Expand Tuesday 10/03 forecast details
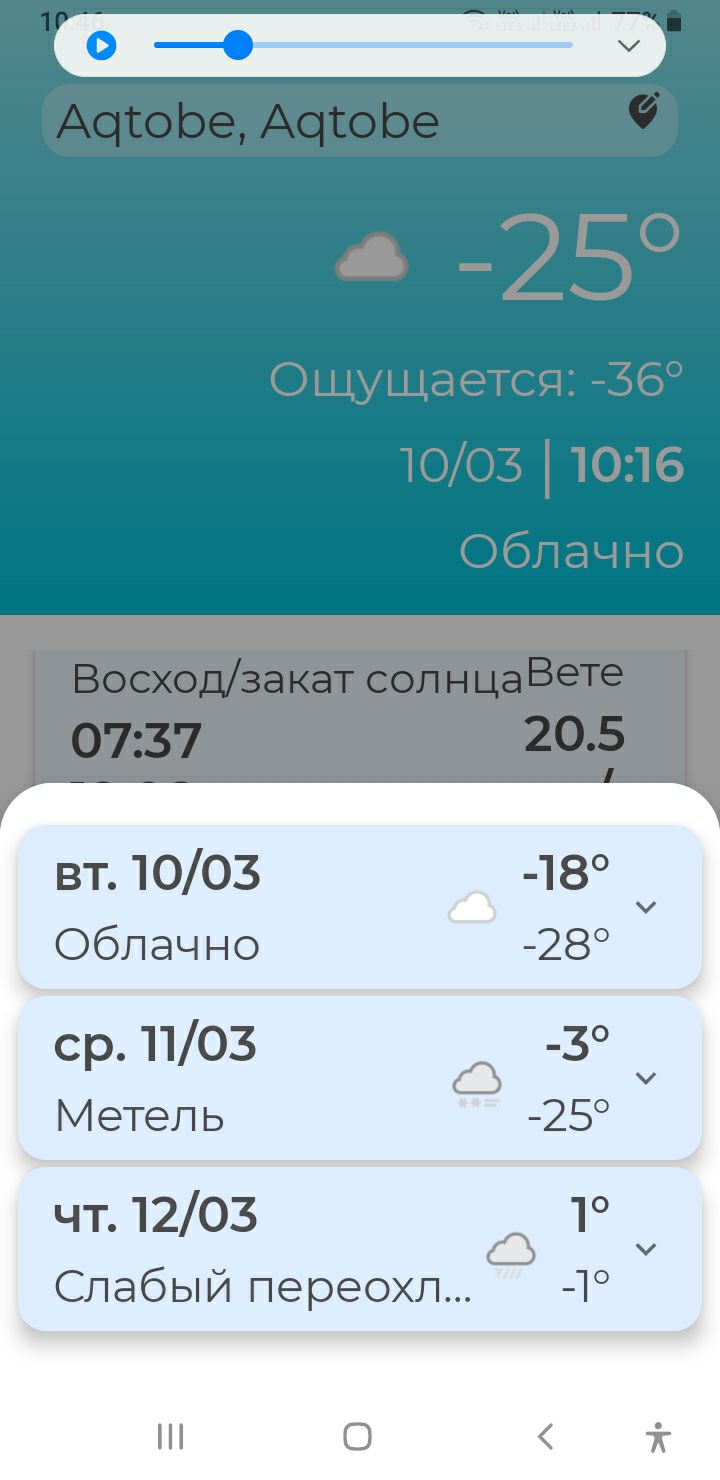The image size is (720, 1480). click(x=646, y=908)
